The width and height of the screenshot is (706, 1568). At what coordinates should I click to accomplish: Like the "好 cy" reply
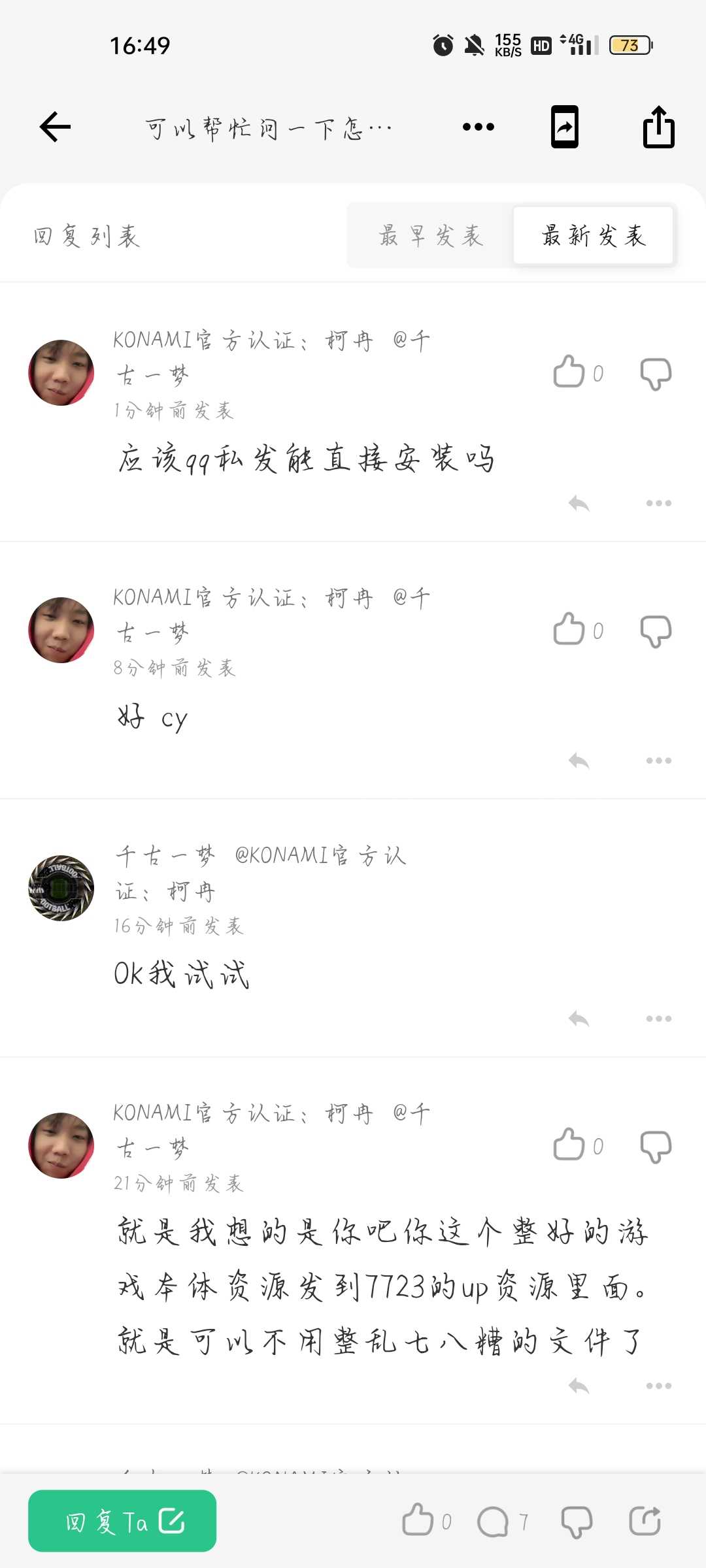click(x=569, y=630)
